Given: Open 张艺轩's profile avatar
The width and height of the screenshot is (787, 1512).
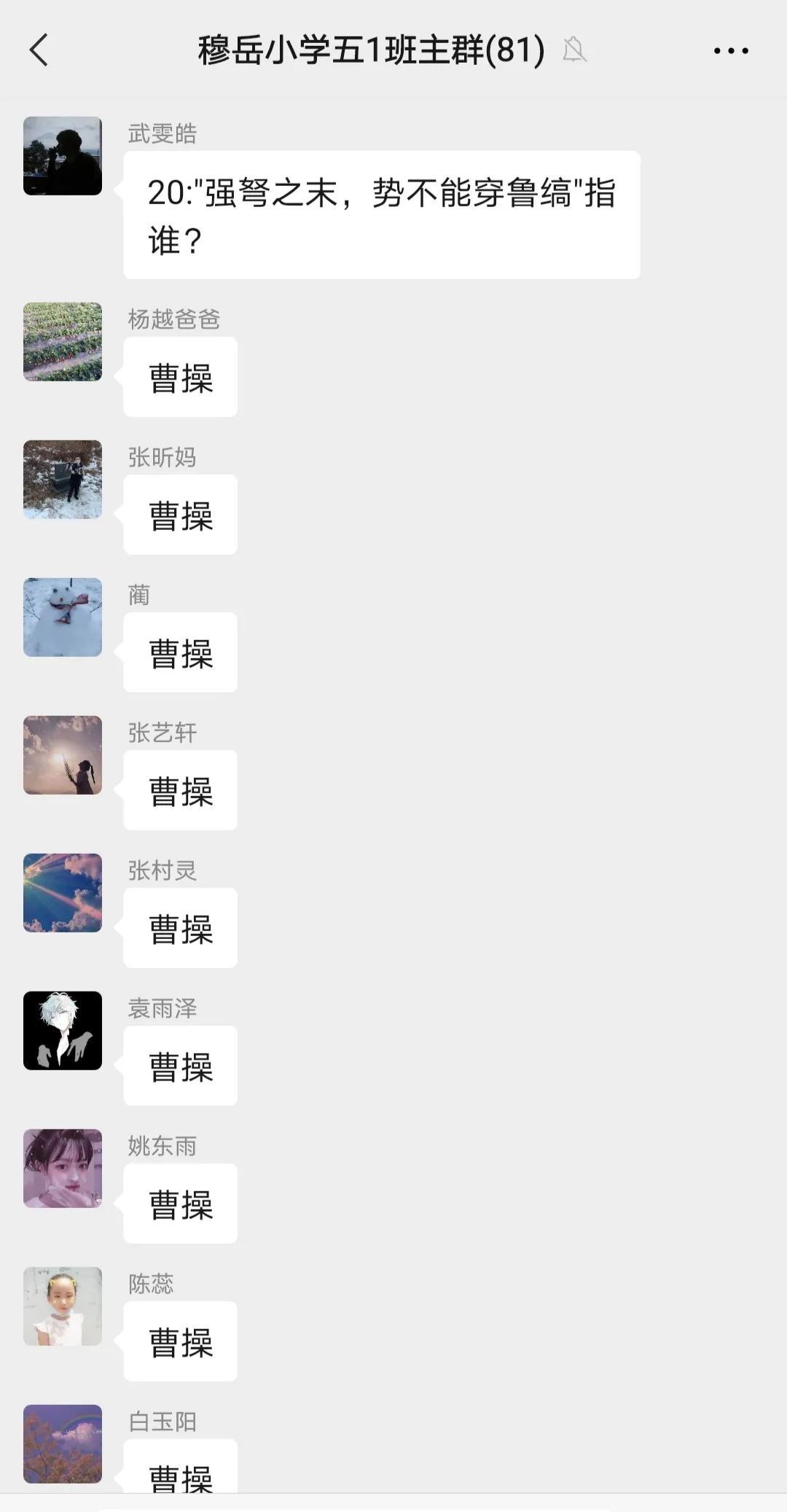Looking at the screenshot, I should tap(63, 755).
